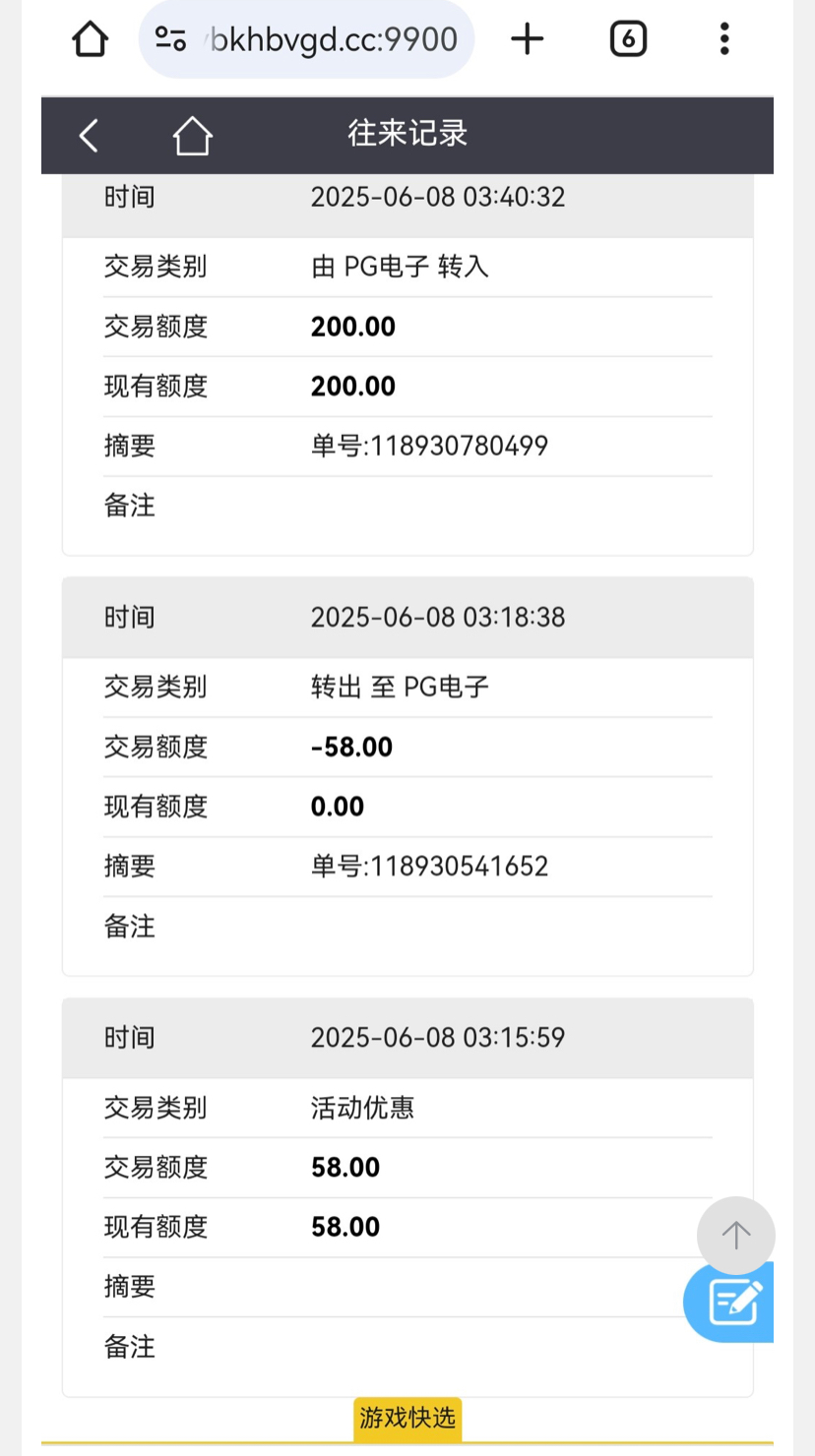
Task: Open the 游戏快选 quick game tab
Action: coord(407,1418)
